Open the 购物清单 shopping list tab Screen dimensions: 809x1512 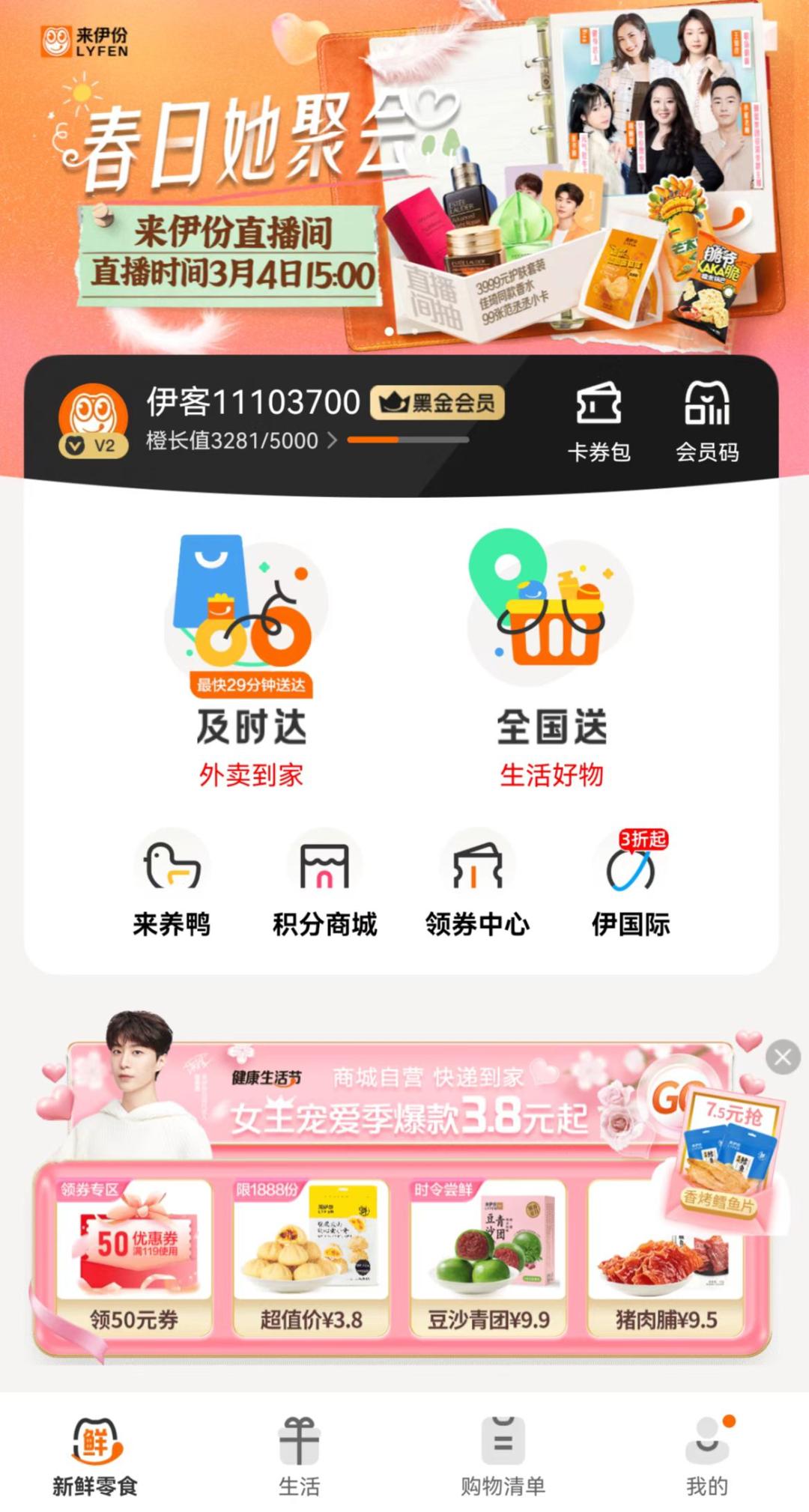(x=503, y=1455)
